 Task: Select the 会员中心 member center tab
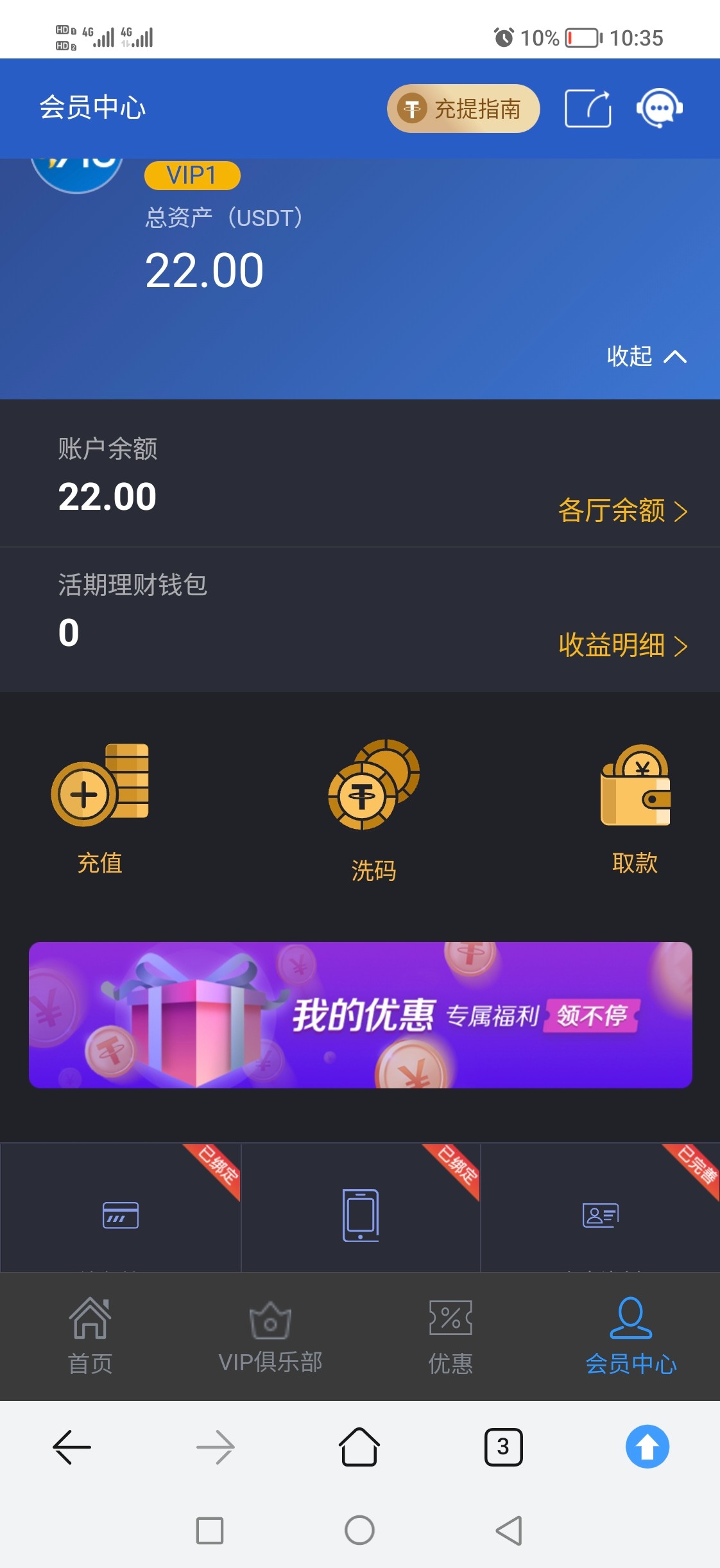631,1334
